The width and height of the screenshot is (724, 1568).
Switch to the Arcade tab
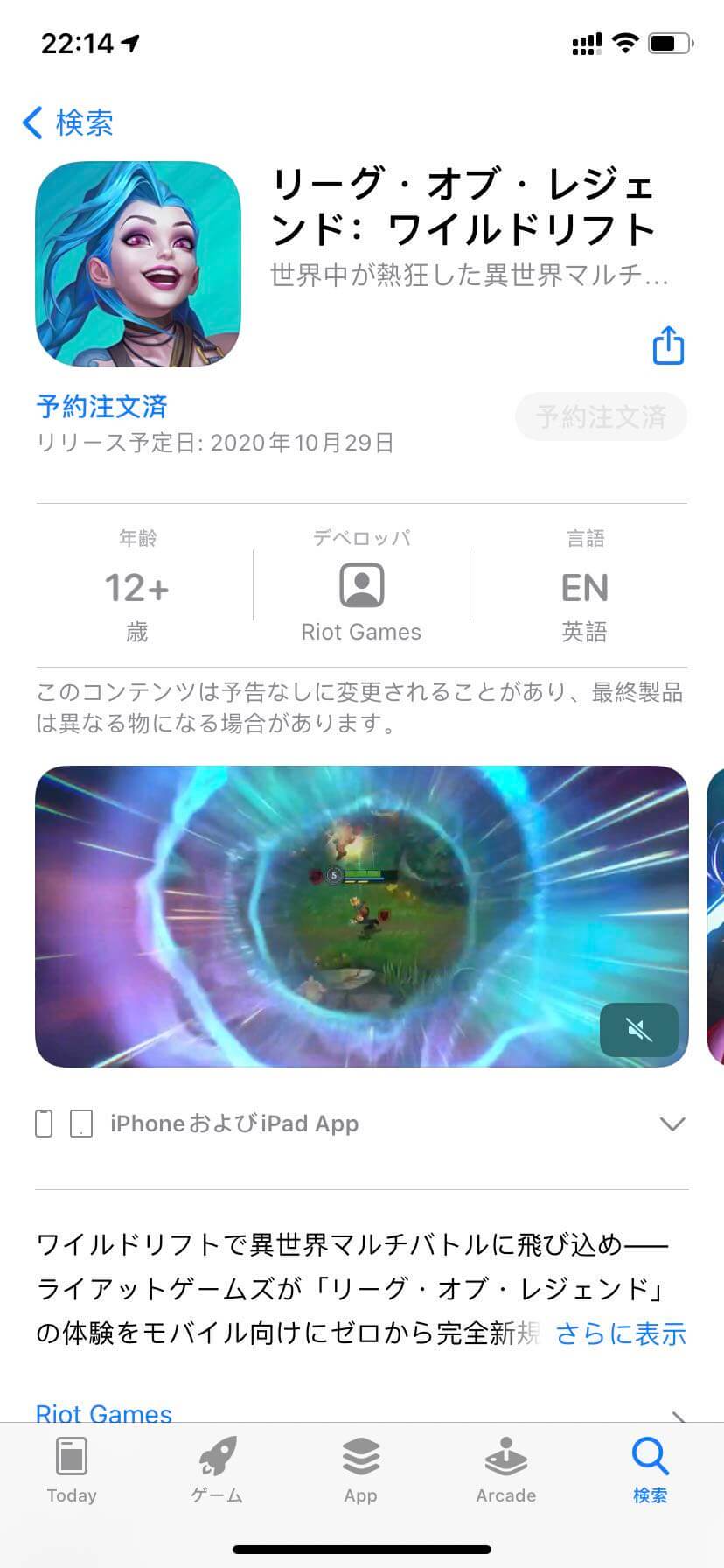coord(505,1471)
